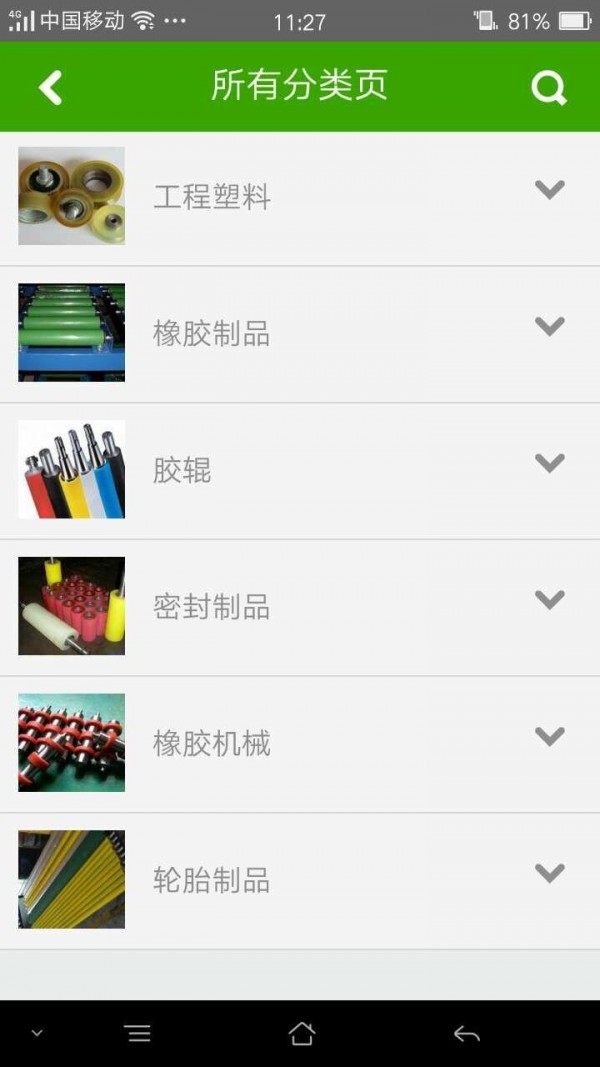Go back using the header arrow
Viewport: 600px width, 1067px height.
[x=51, y=87]
